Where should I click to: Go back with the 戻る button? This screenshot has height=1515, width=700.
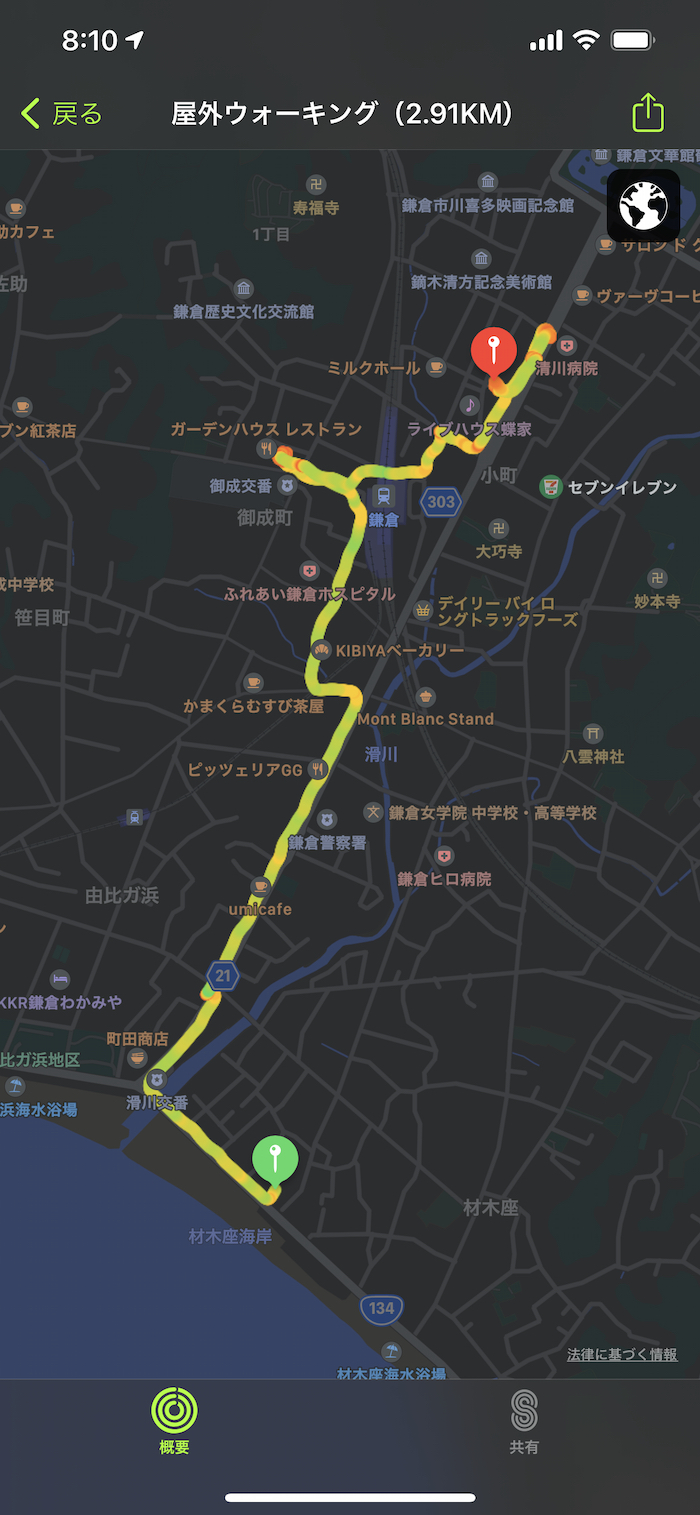pyautogui.click(x=62, y=114)
